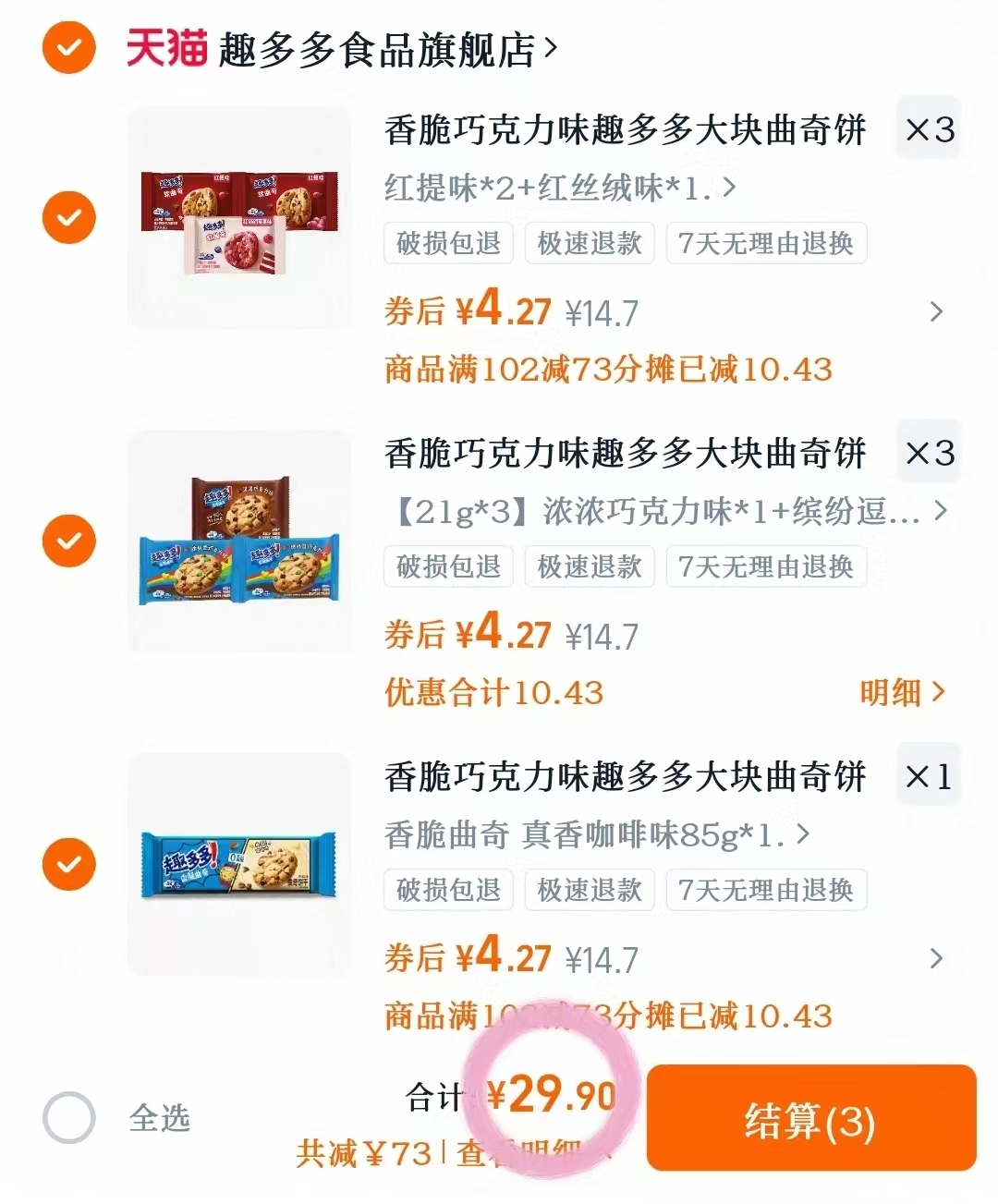This screenshot has width=998, height=1204.
Task: Click 极速退款 badge under red velvet cookies
Action: (x=589, y=243)
